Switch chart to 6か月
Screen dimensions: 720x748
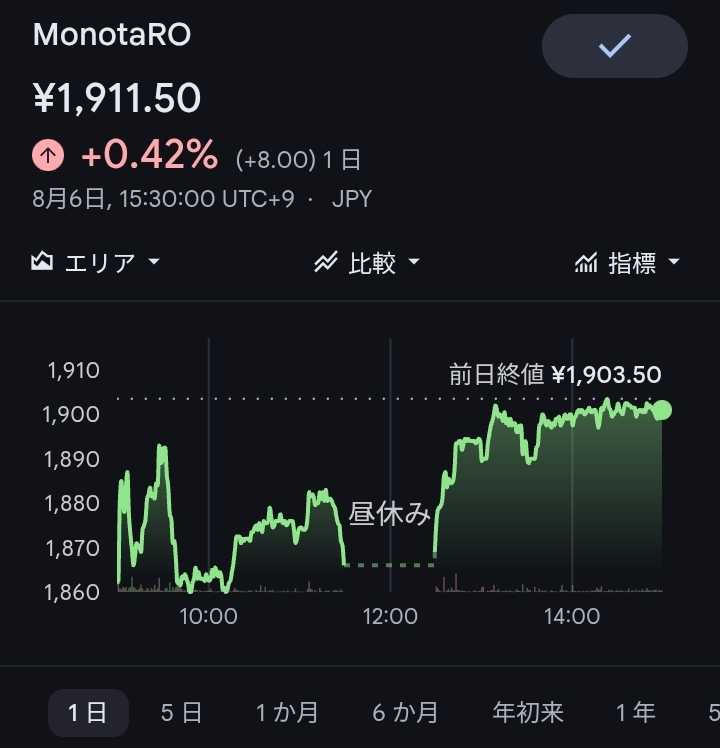coord(405,713)
